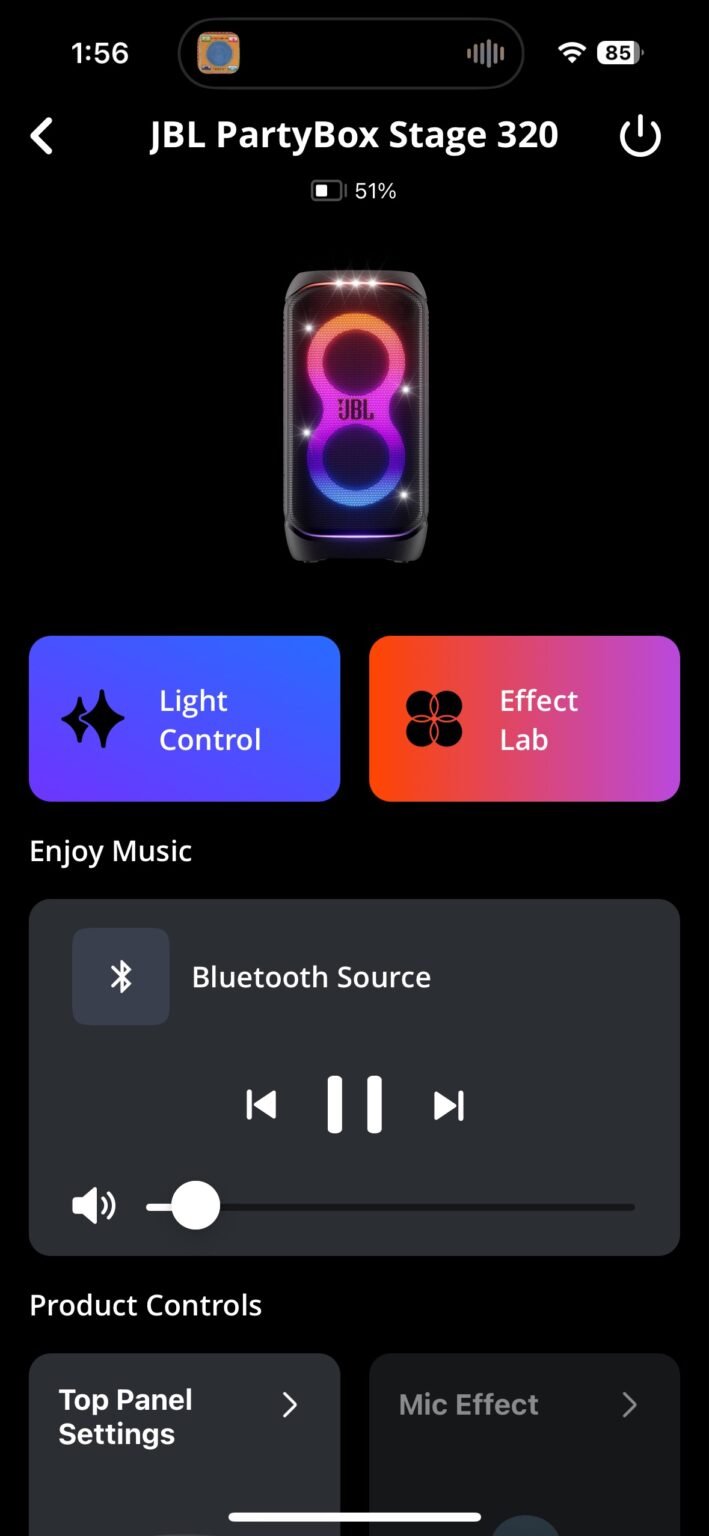Skip to the previous track

(261, 1105)
